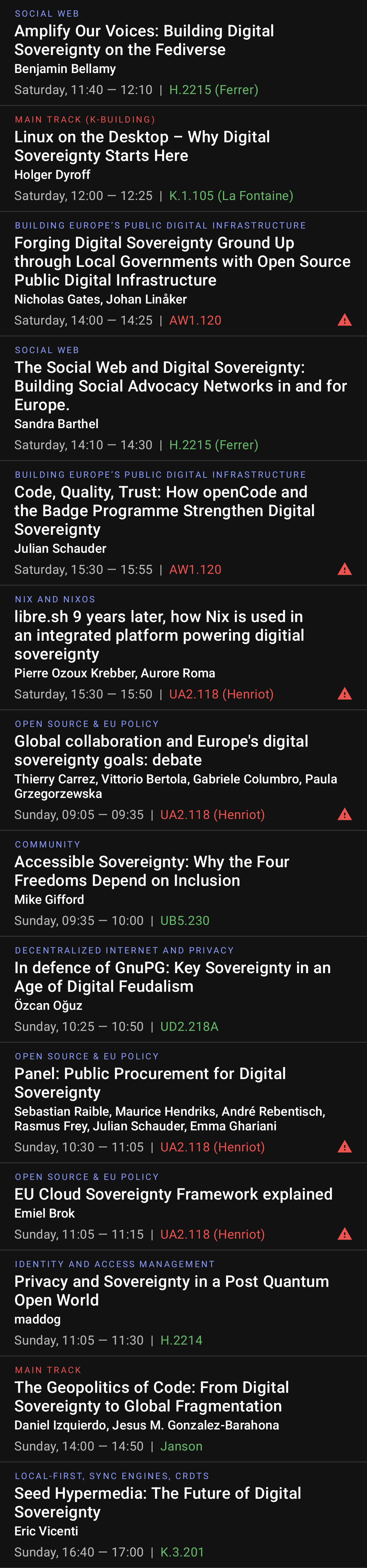The height and width of the screenshot is (1568, 367).
Task: Open 'Seed Hypermedia' talk by Eric Vicenti
Action: coord(157,1502)
